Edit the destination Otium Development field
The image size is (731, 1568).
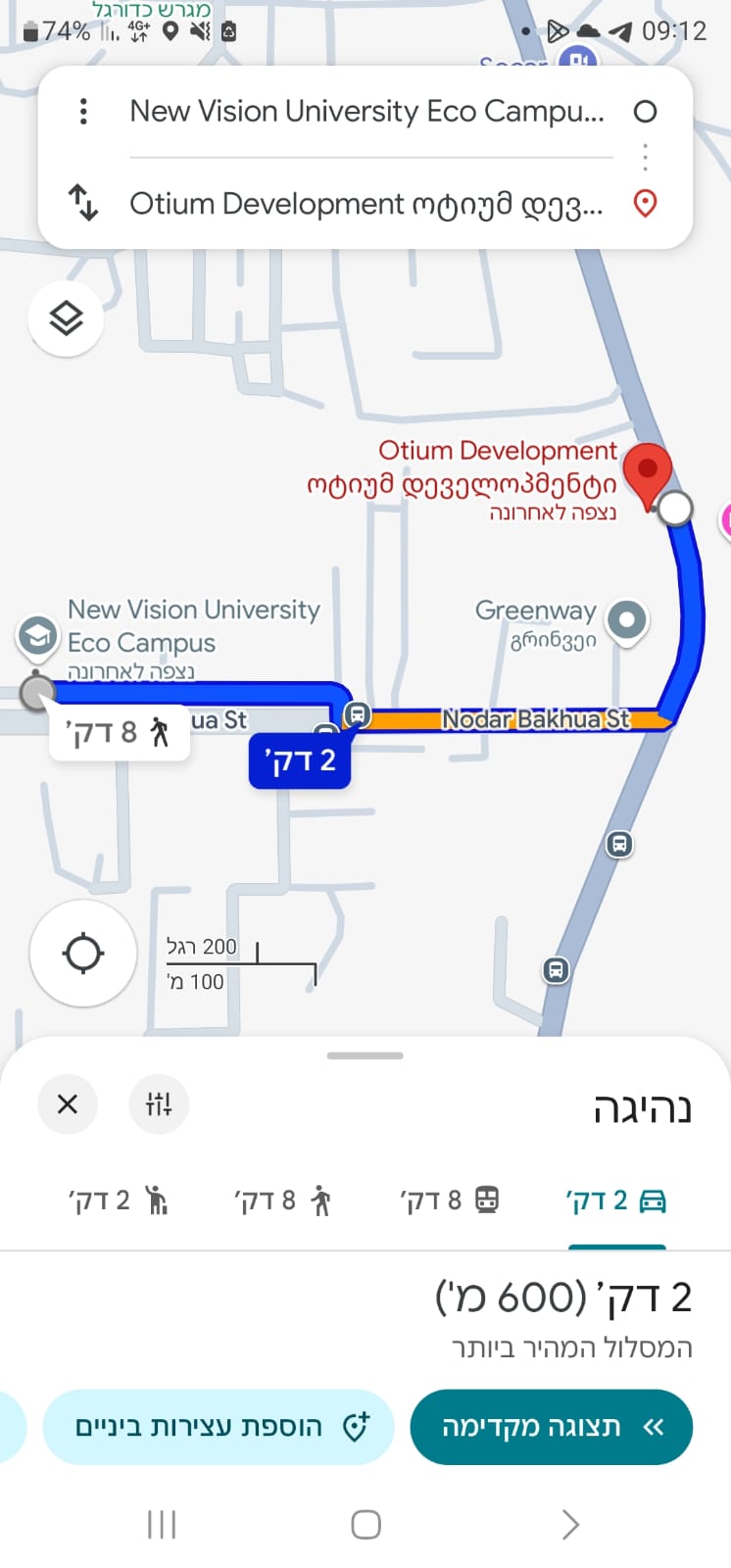[366, 204]
